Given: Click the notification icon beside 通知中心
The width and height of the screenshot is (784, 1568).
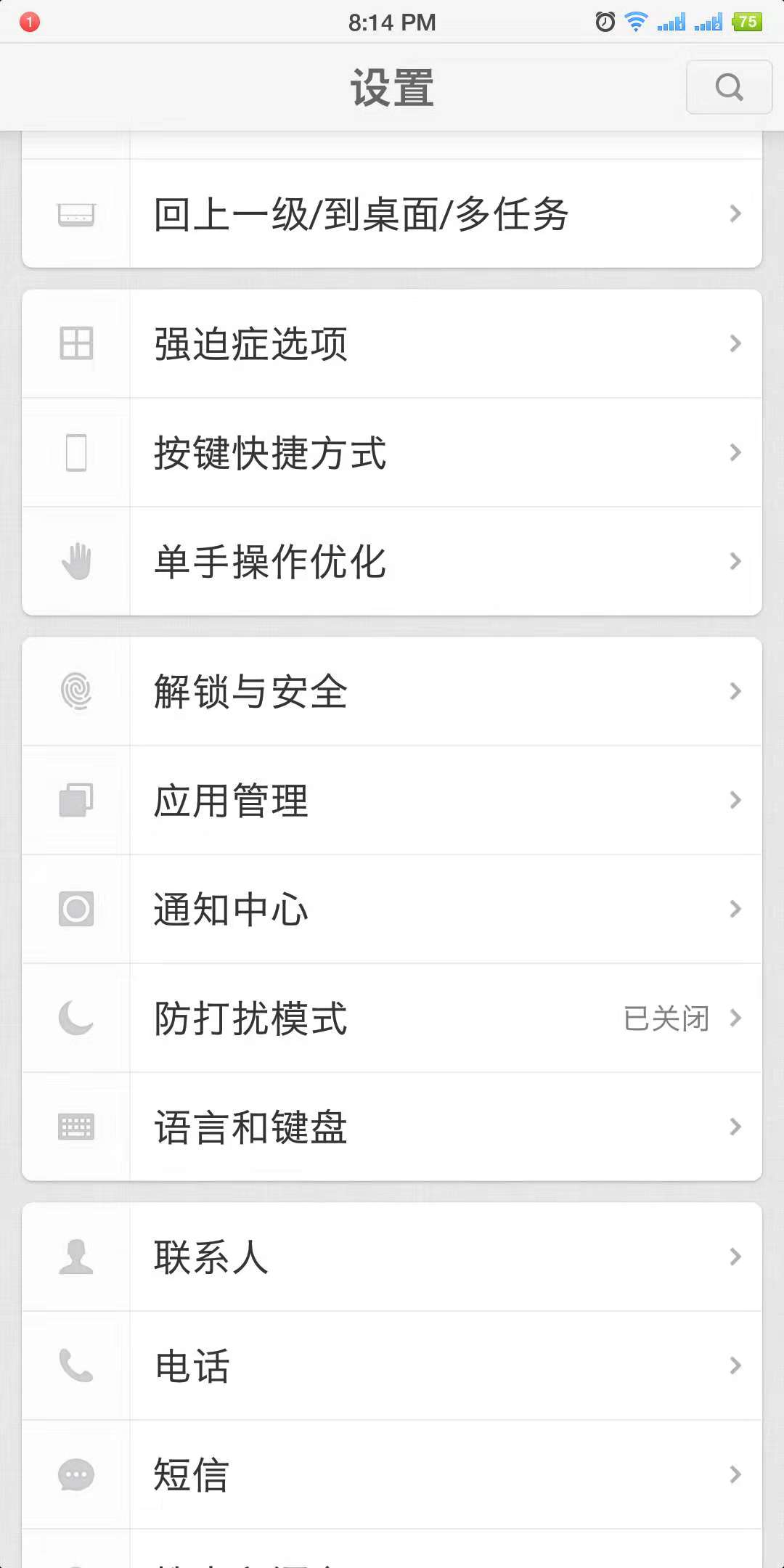Looking at the screenshot, I should [76, 910].
